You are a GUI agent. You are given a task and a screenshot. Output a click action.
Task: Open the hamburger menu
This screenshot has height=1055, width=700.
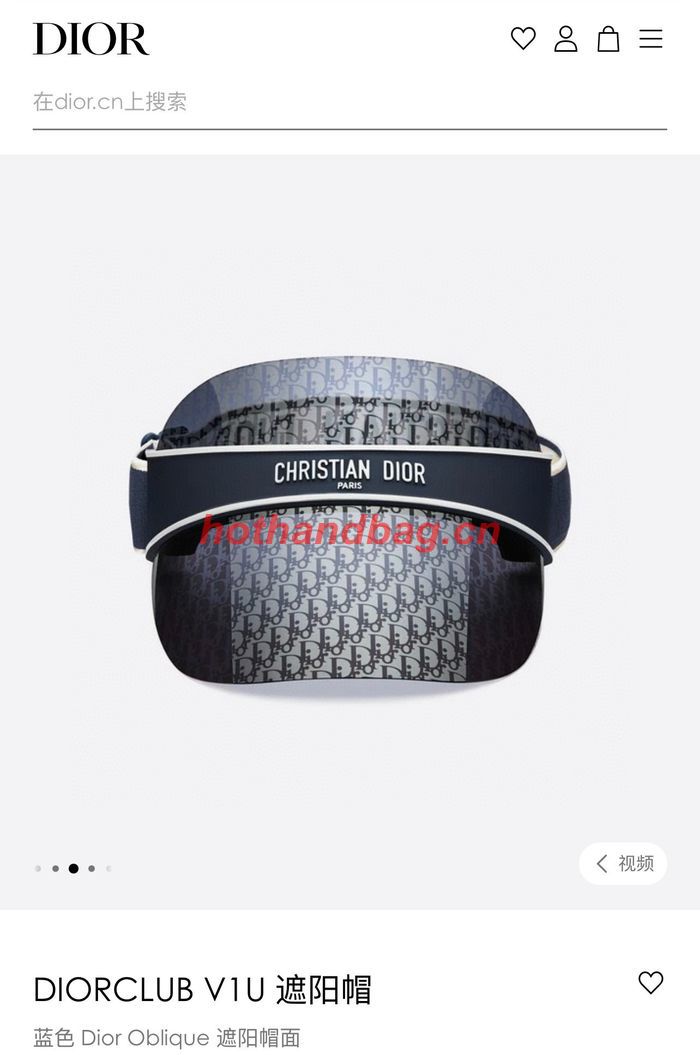pos(651,39)
